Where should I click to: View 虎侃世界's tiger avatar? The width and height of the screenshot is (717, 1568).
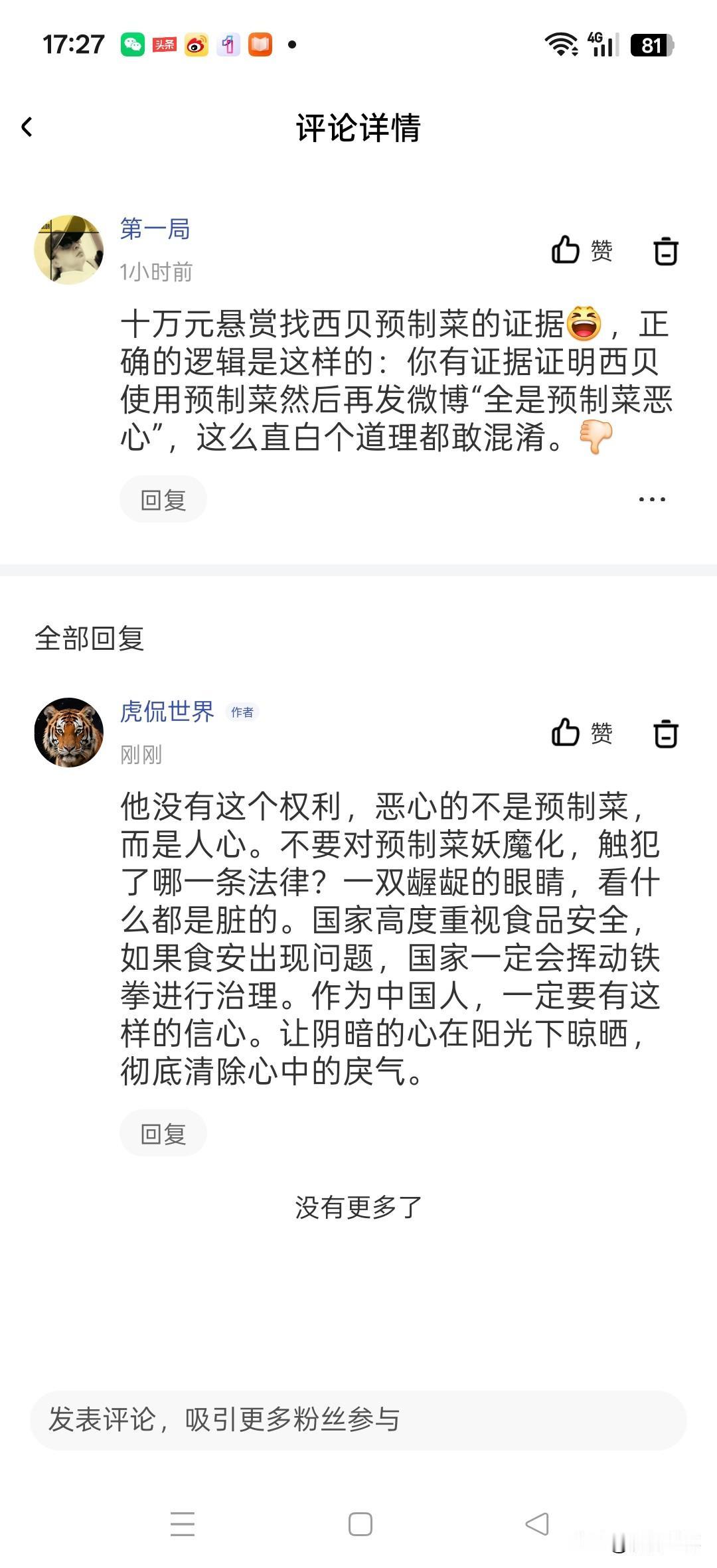click(x=70, y=730)
